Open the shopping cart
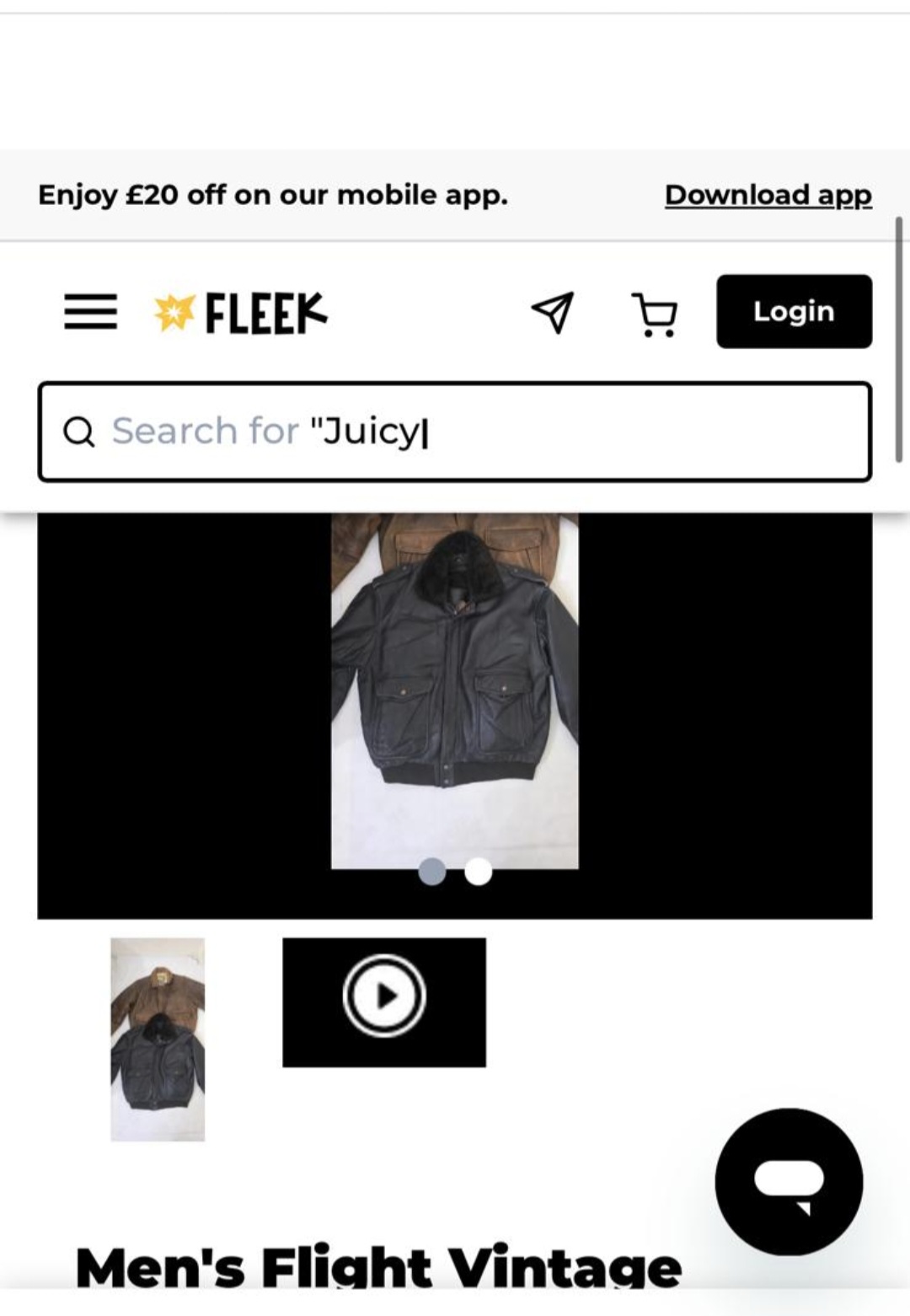 pyautogui.click(x=655, y=314)
